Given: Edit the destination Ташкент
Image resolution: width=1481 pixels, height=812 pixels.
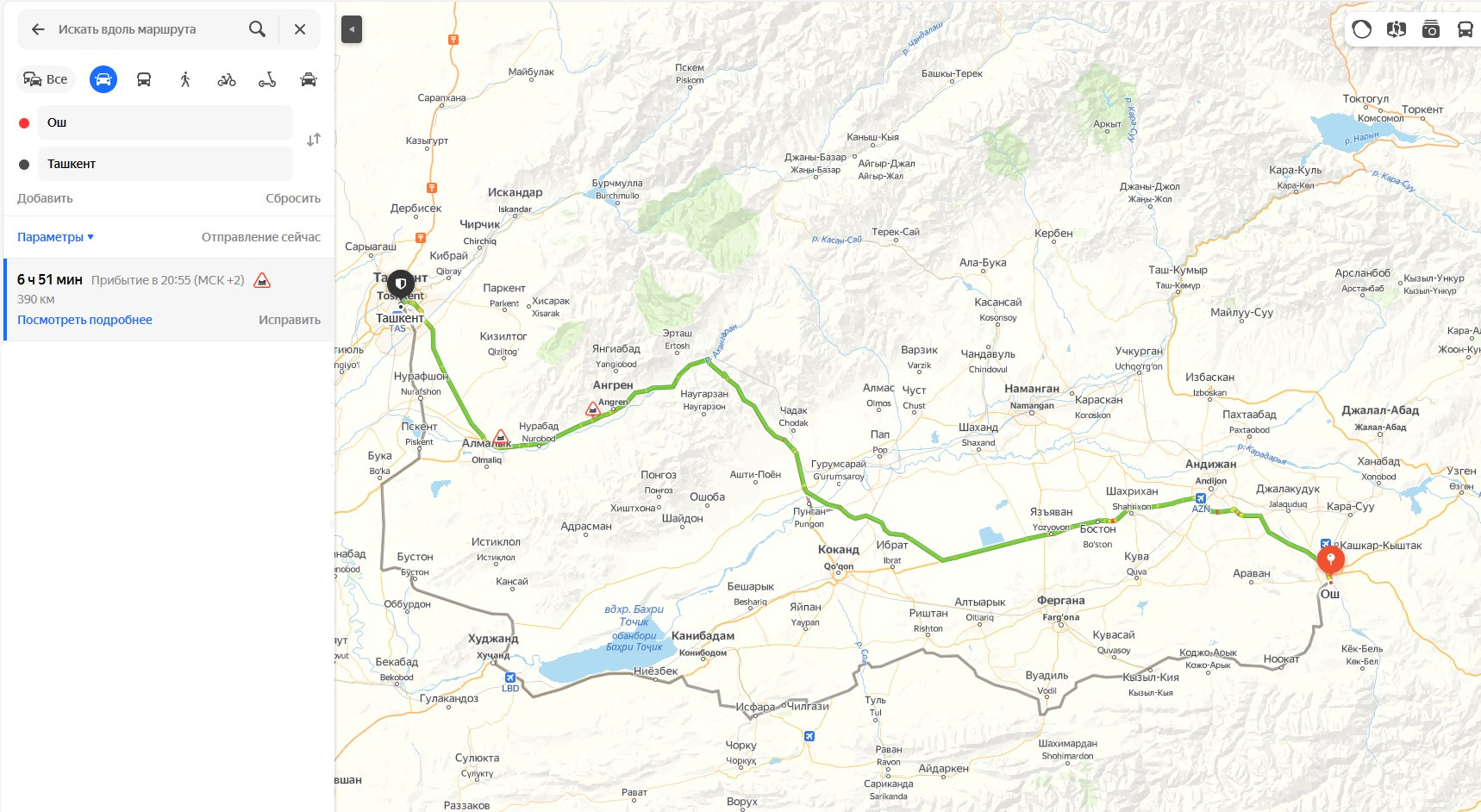Looking at the screenshot, I should (164, 164).
